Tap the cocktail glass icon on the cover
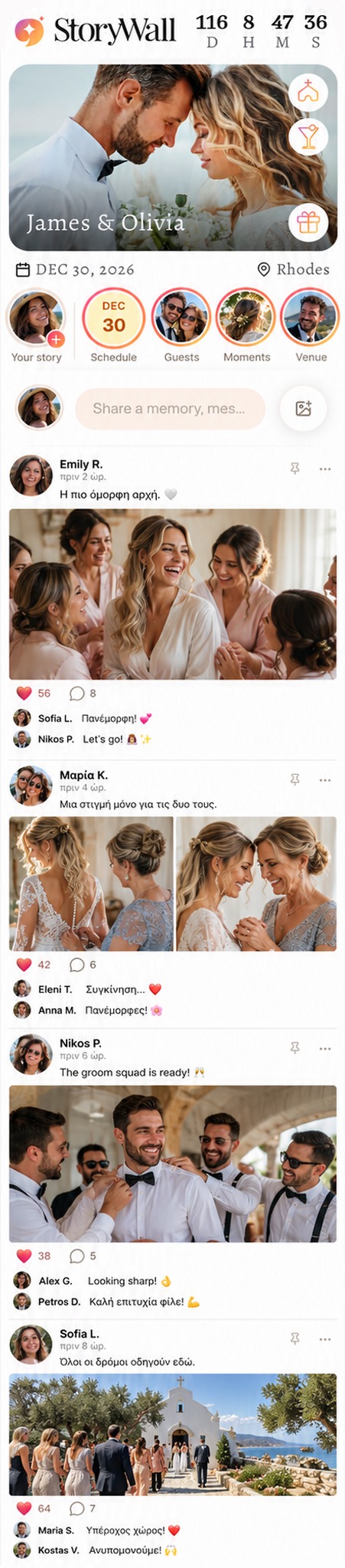 [x=308, y=137]
